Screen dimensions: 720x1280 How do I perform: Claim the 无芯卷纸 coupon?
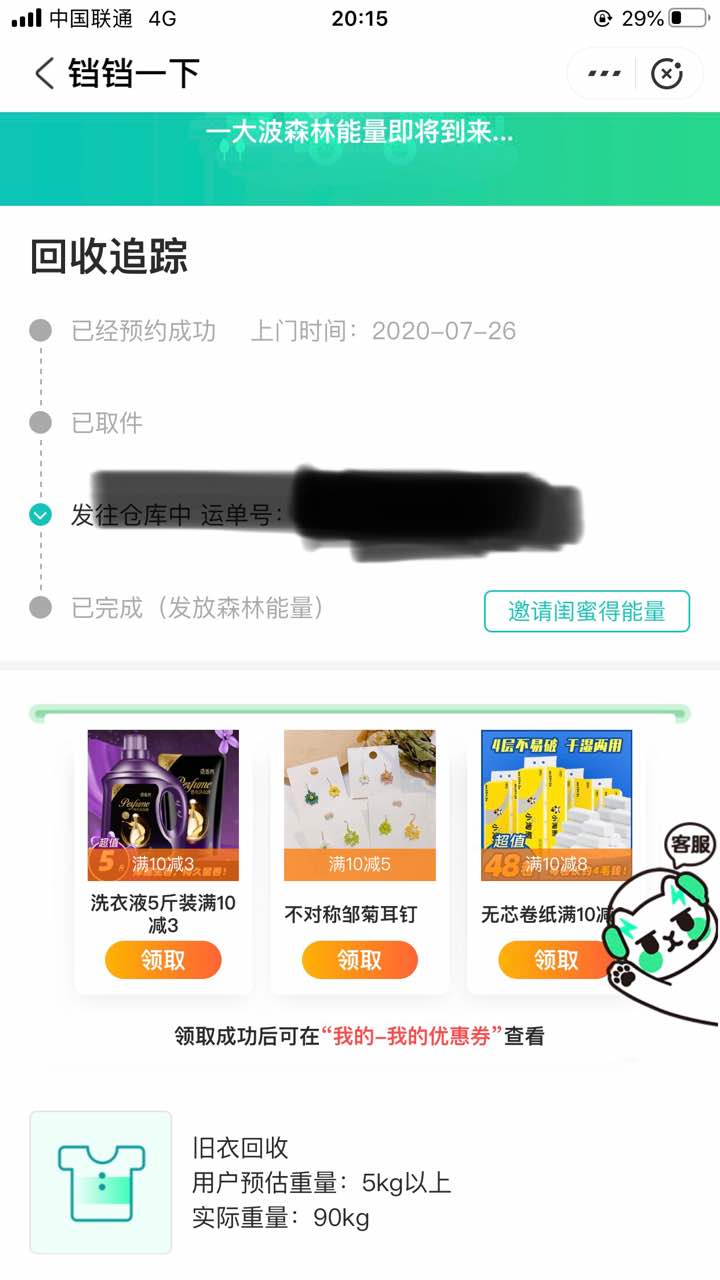click(x=555, y=960)
